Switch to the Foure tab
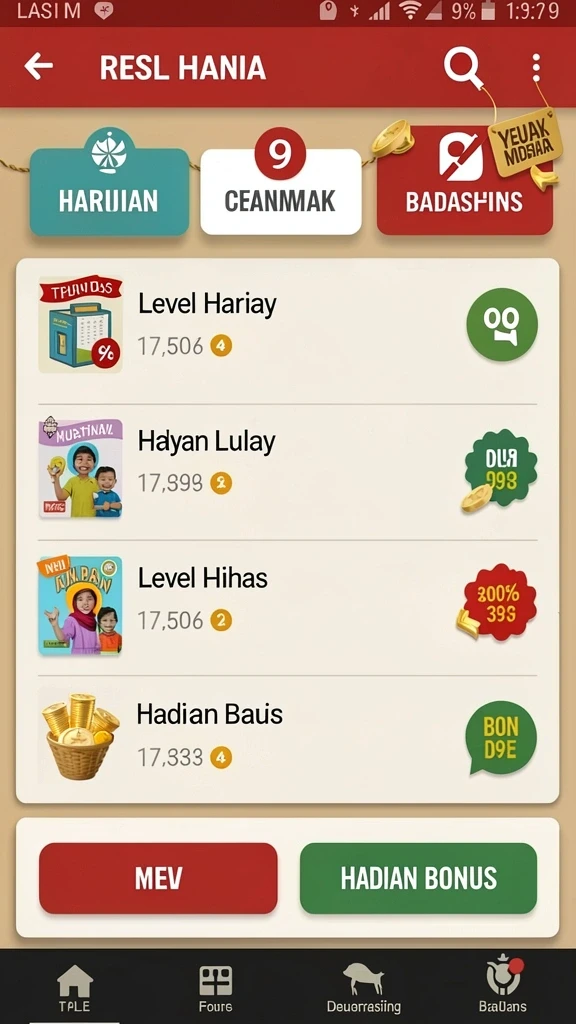 click(216, 987)
